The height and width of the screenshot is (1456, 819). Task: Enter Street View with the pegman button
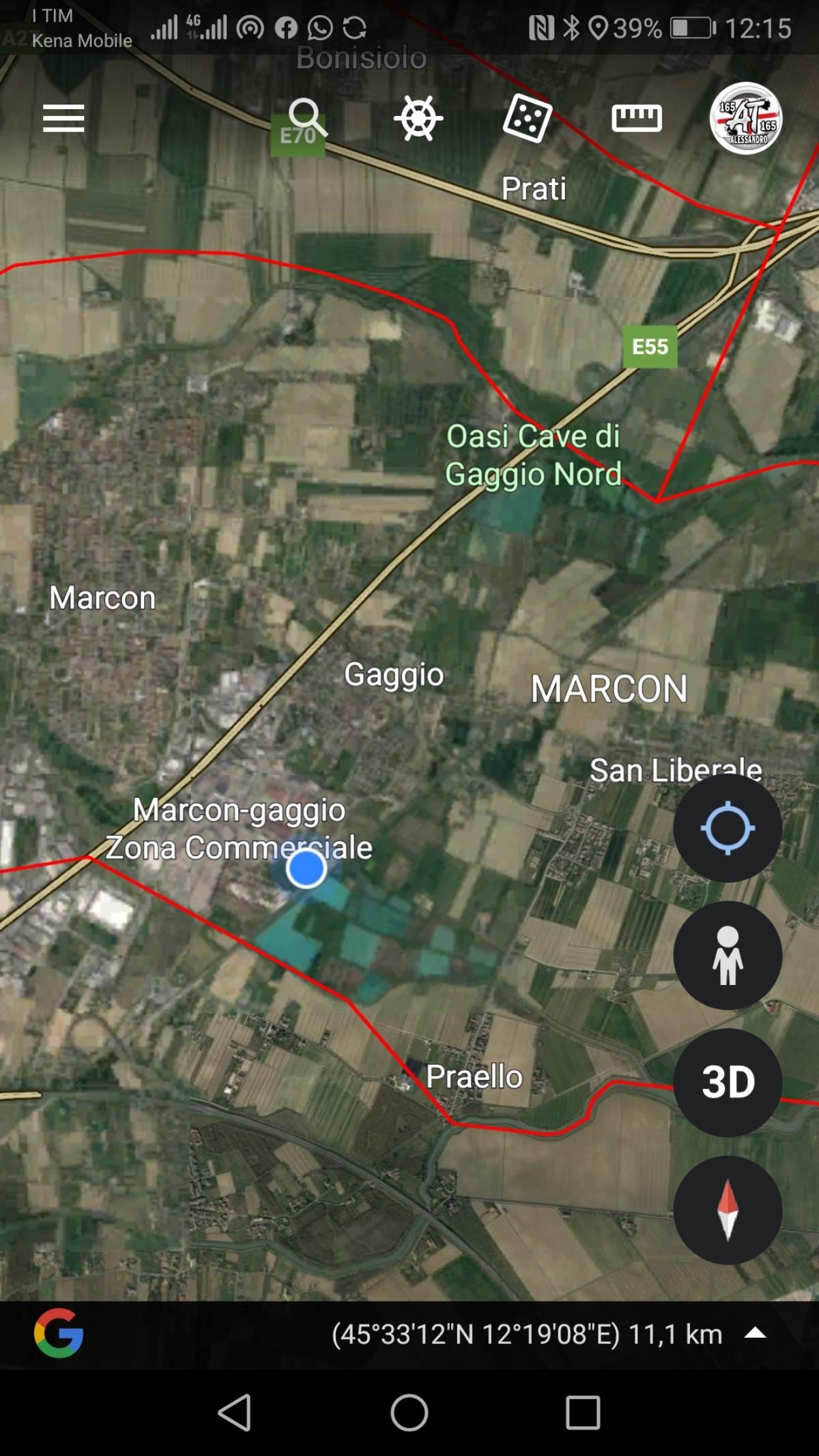click(728, 955)
